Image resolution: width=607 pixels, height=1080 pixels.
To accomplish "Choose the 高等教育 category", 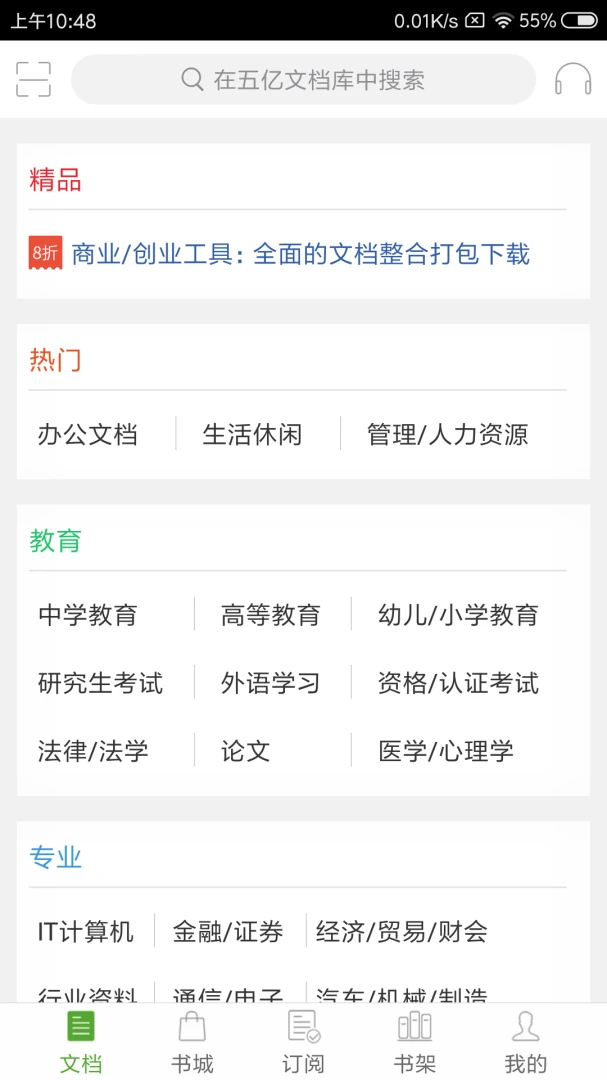I will (x=270, y=615).
